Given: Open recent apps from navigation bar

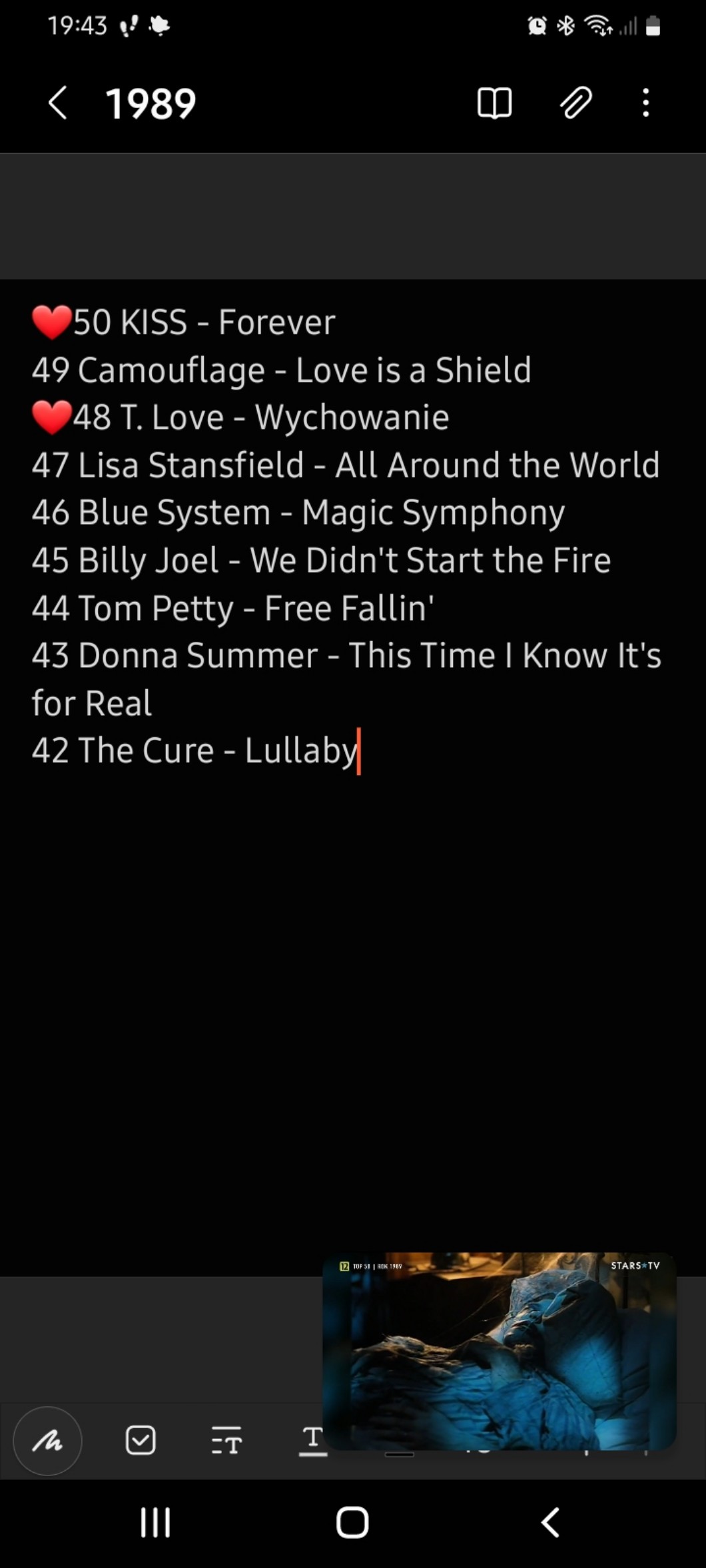Looking at the screenshot, I should 155,1522.
